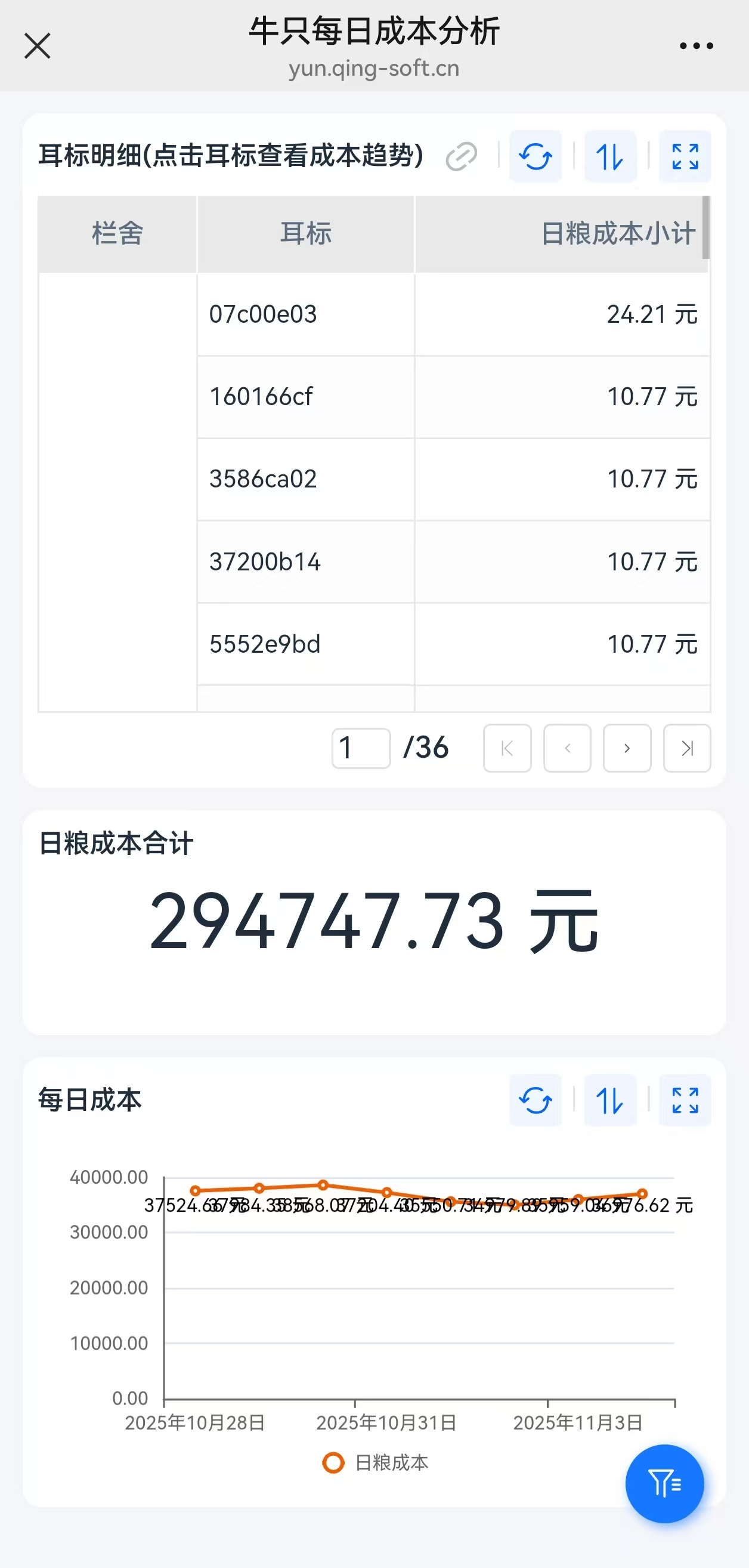Go to the next table page
This screenshot has width=749, height=1568.
pyautogui.click(x=627, y=748)
